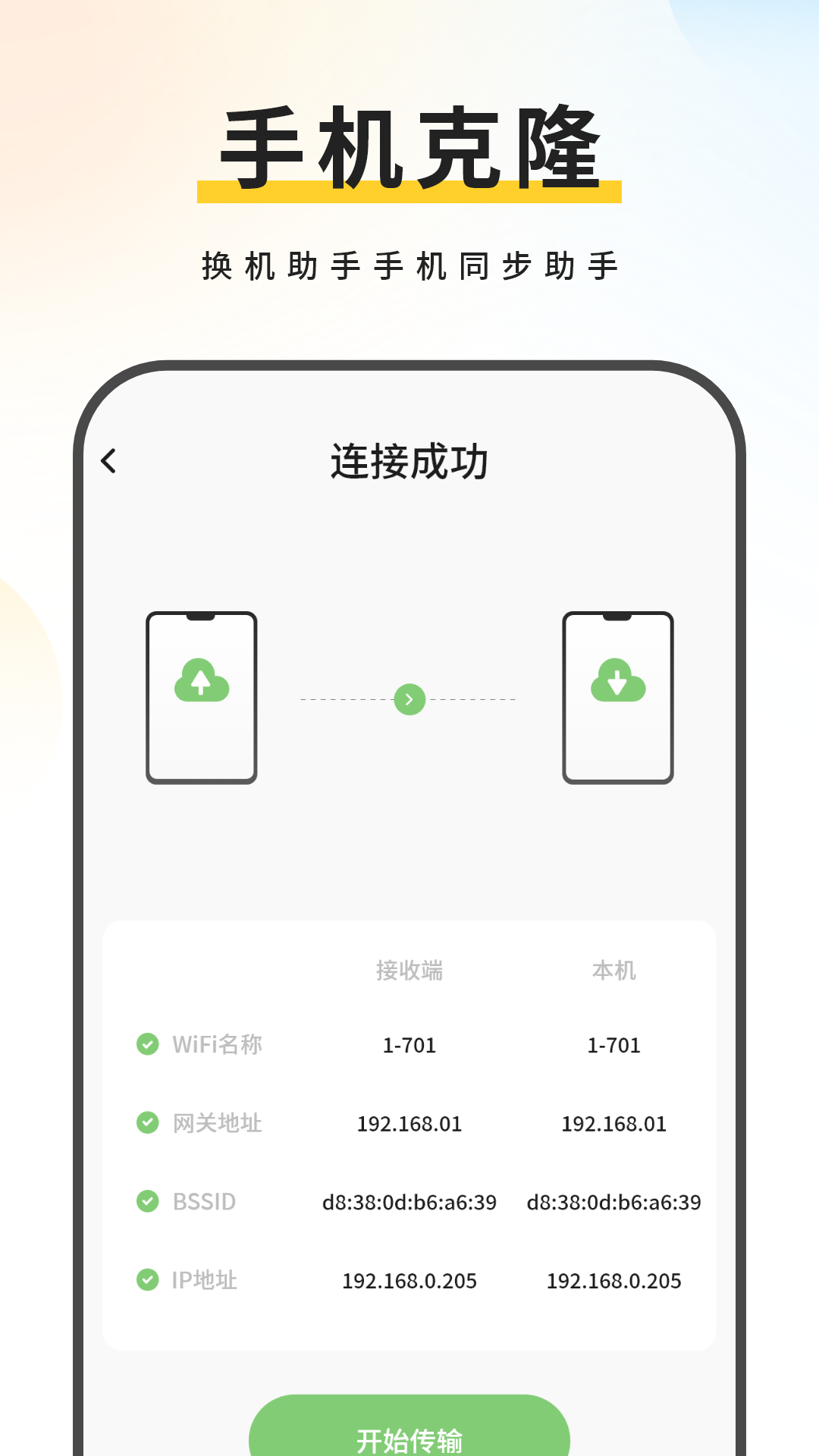Click the green arrow between the two phones
The image size is (819, 1456).
(409, 700)
